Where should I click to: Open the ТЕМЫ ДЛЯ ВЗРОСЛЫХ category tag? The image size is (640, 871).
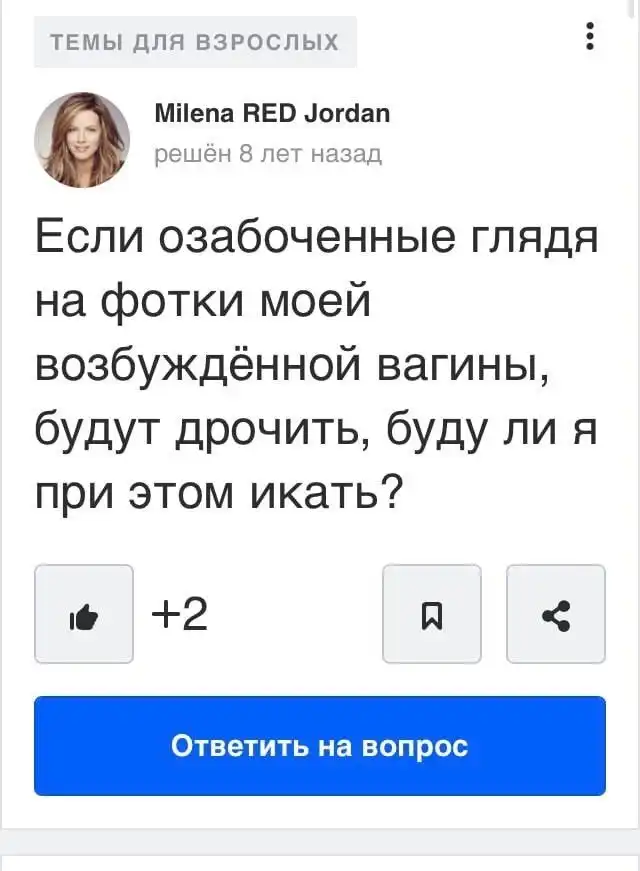click(x=195, y=42)
